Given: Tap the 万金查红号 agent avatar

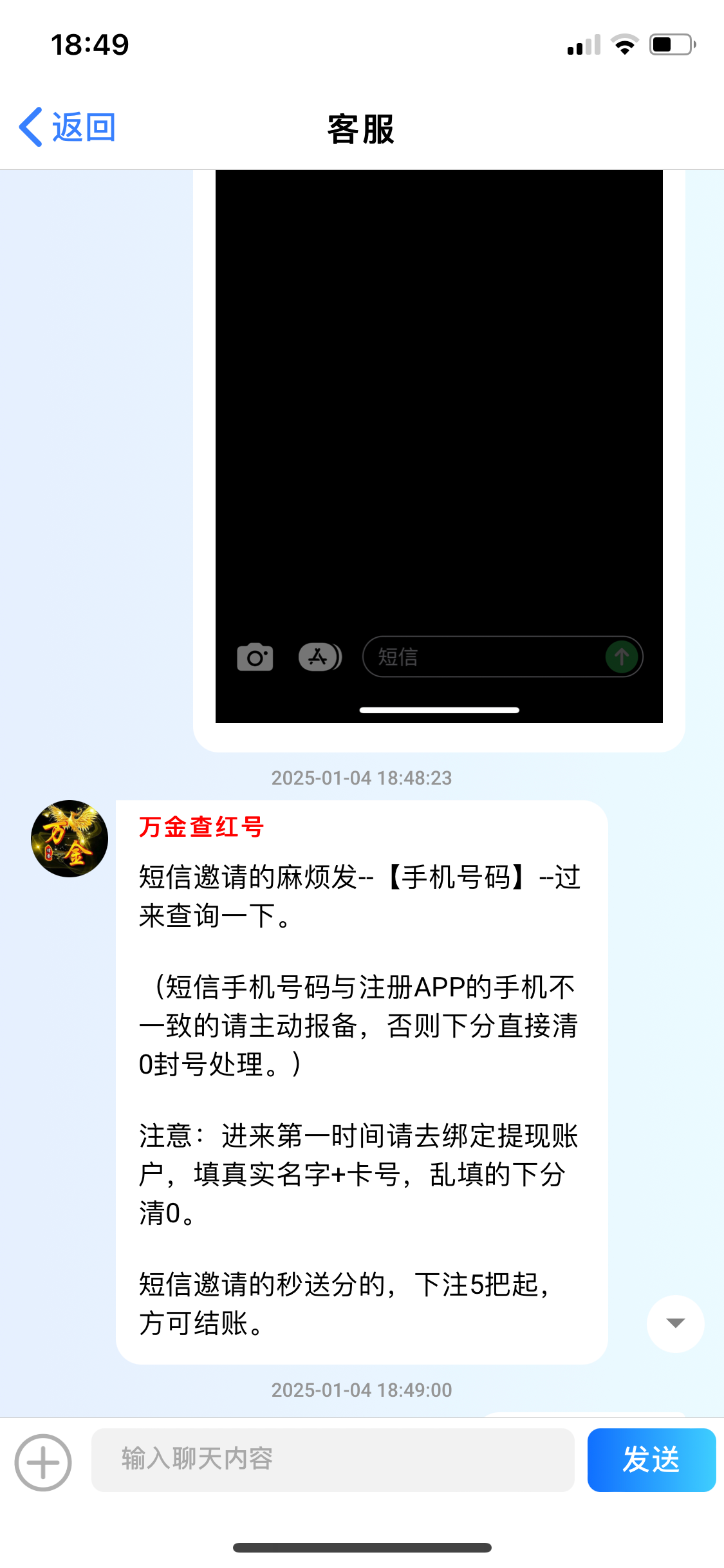Looking at the screenshot, I should (70, 838).
